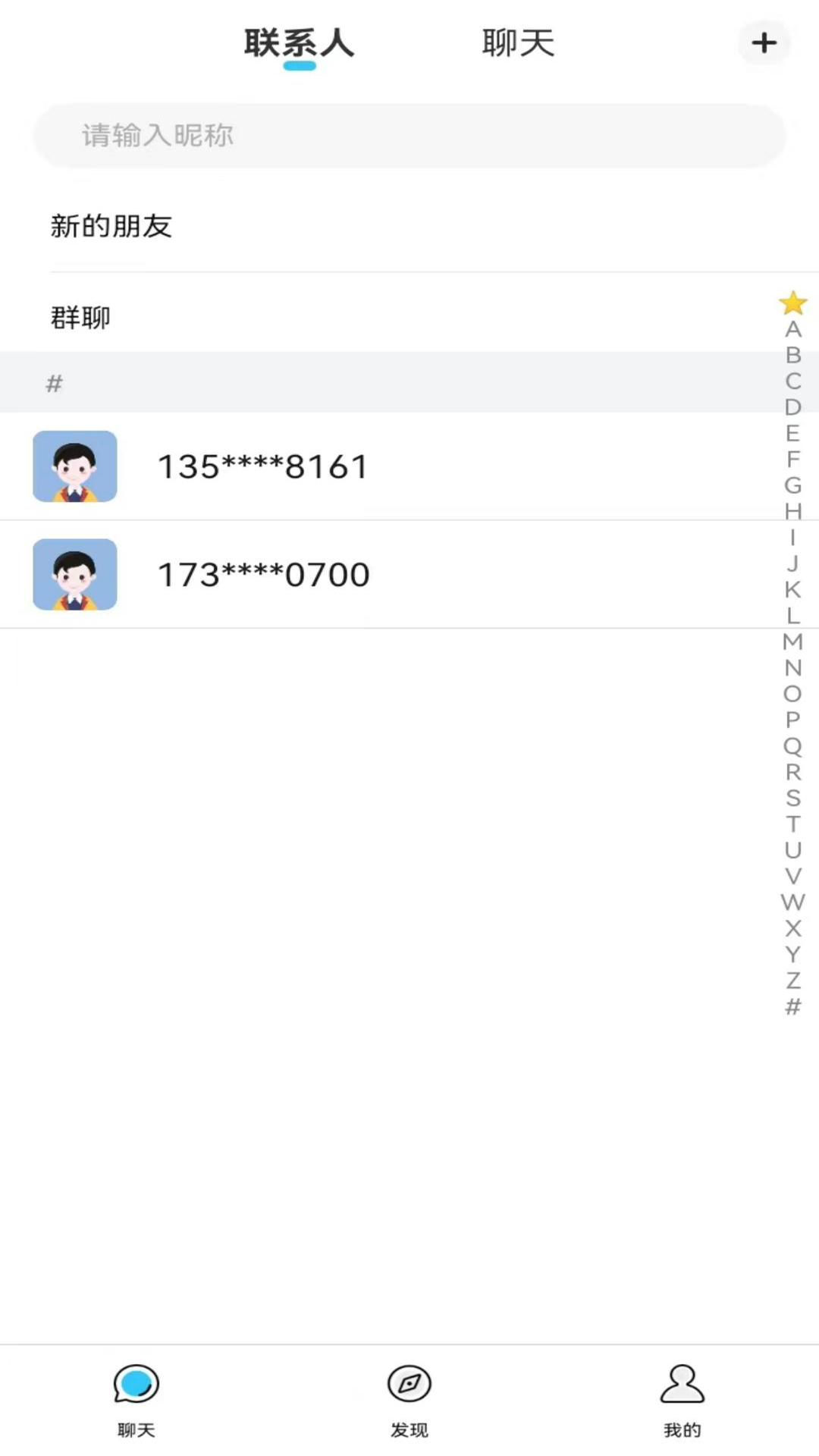Jump to letter M in index bar

[x=792, y=642]
